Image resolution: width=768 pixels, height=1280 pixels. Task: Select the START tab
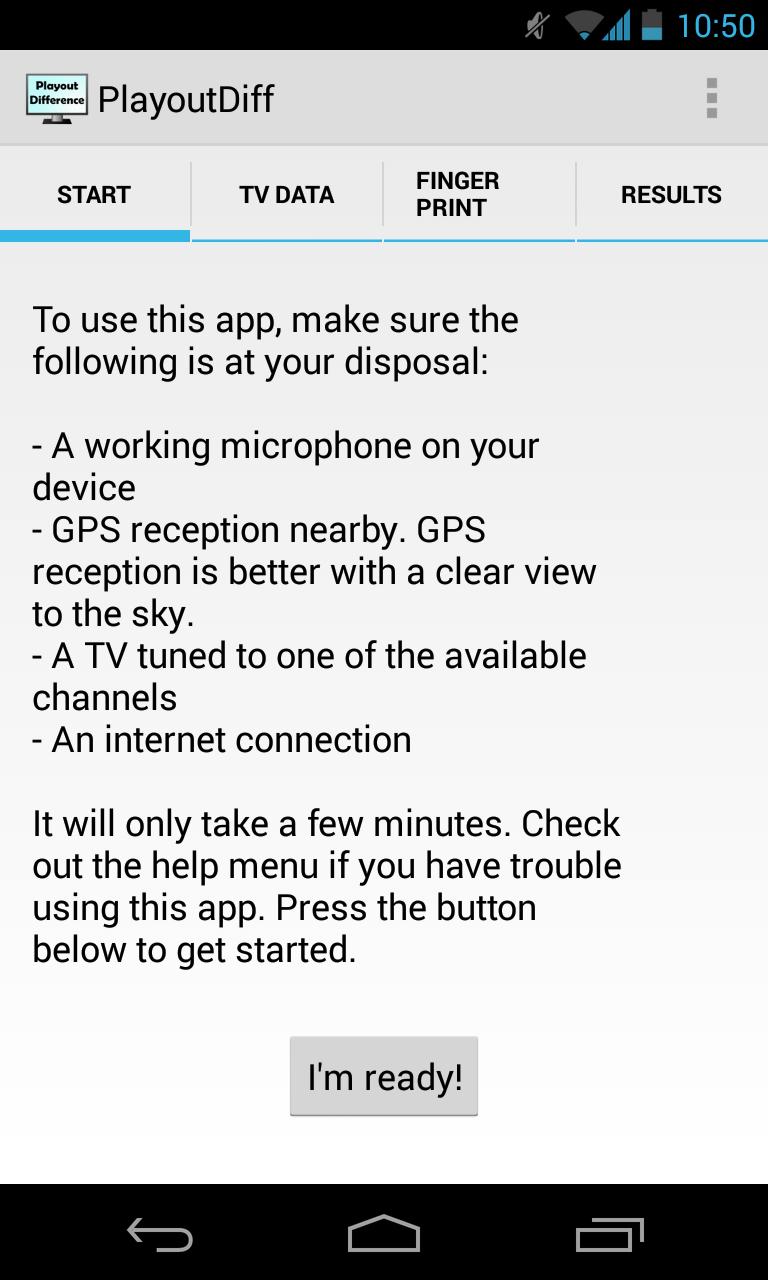click(94, 195)
